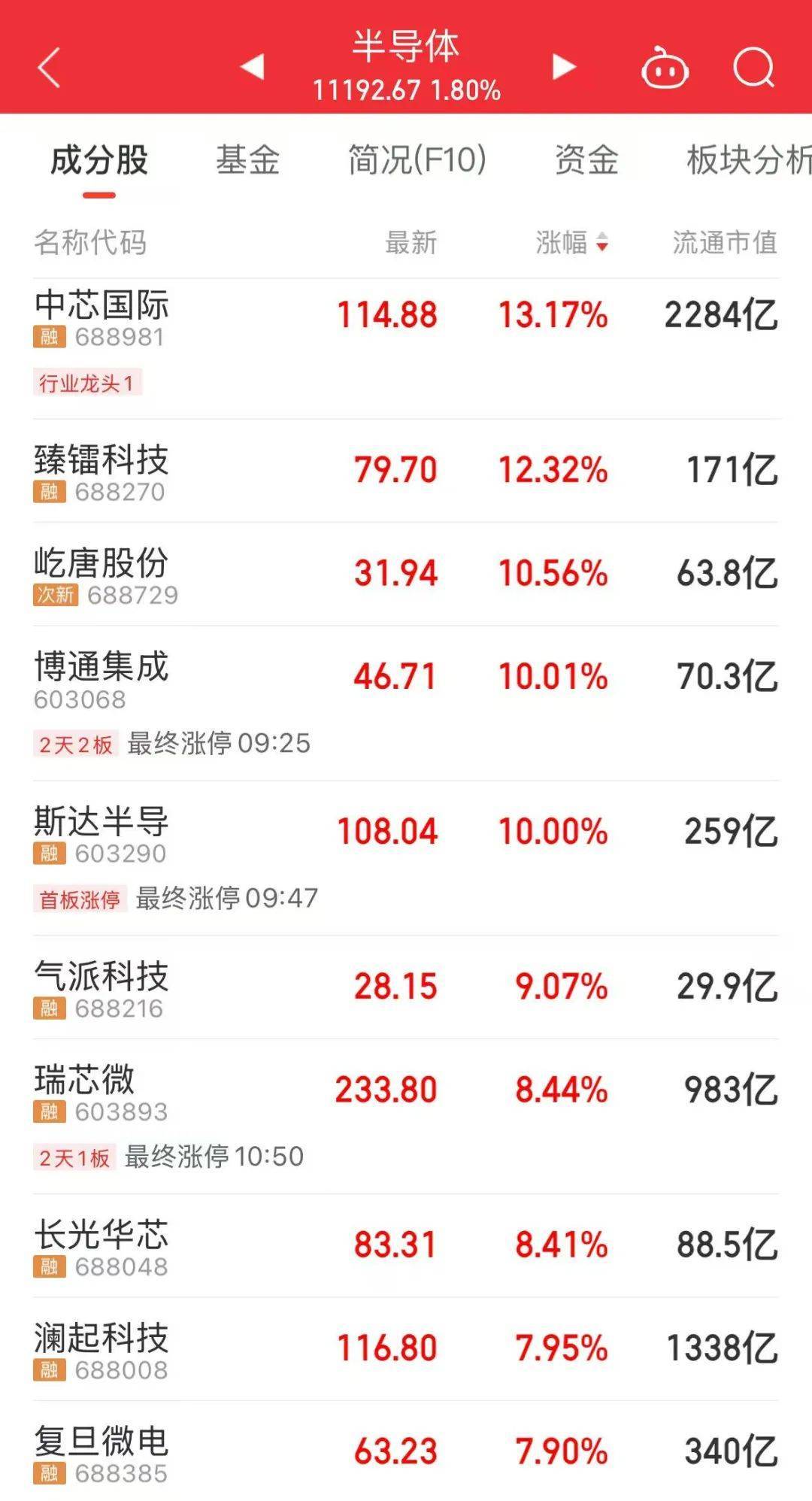This screenshot has height=1501, width=812.
Task: Open the 瑞芯微 stock row
Action: pyautogui.click(x=406, y=1117)
